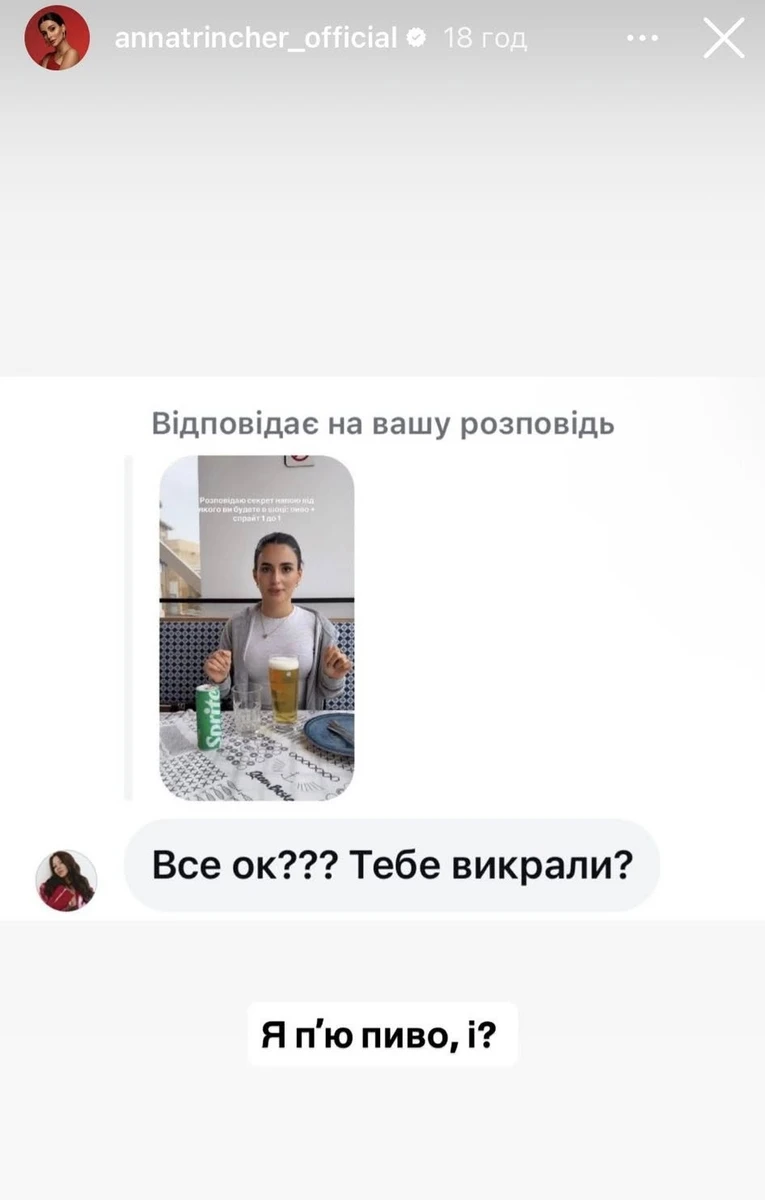Open the quoted story text overlay

pyautogui.click(x=256, y=510)
